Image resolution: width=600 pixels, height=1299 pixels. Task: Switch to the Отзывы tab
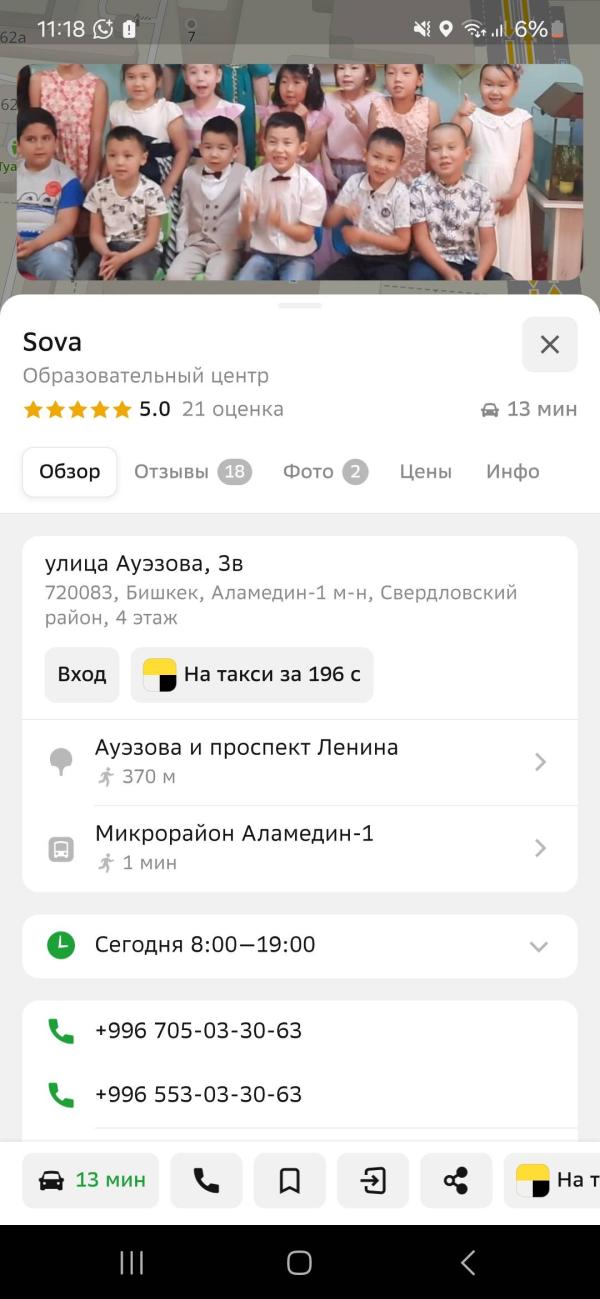coord(192,472)
